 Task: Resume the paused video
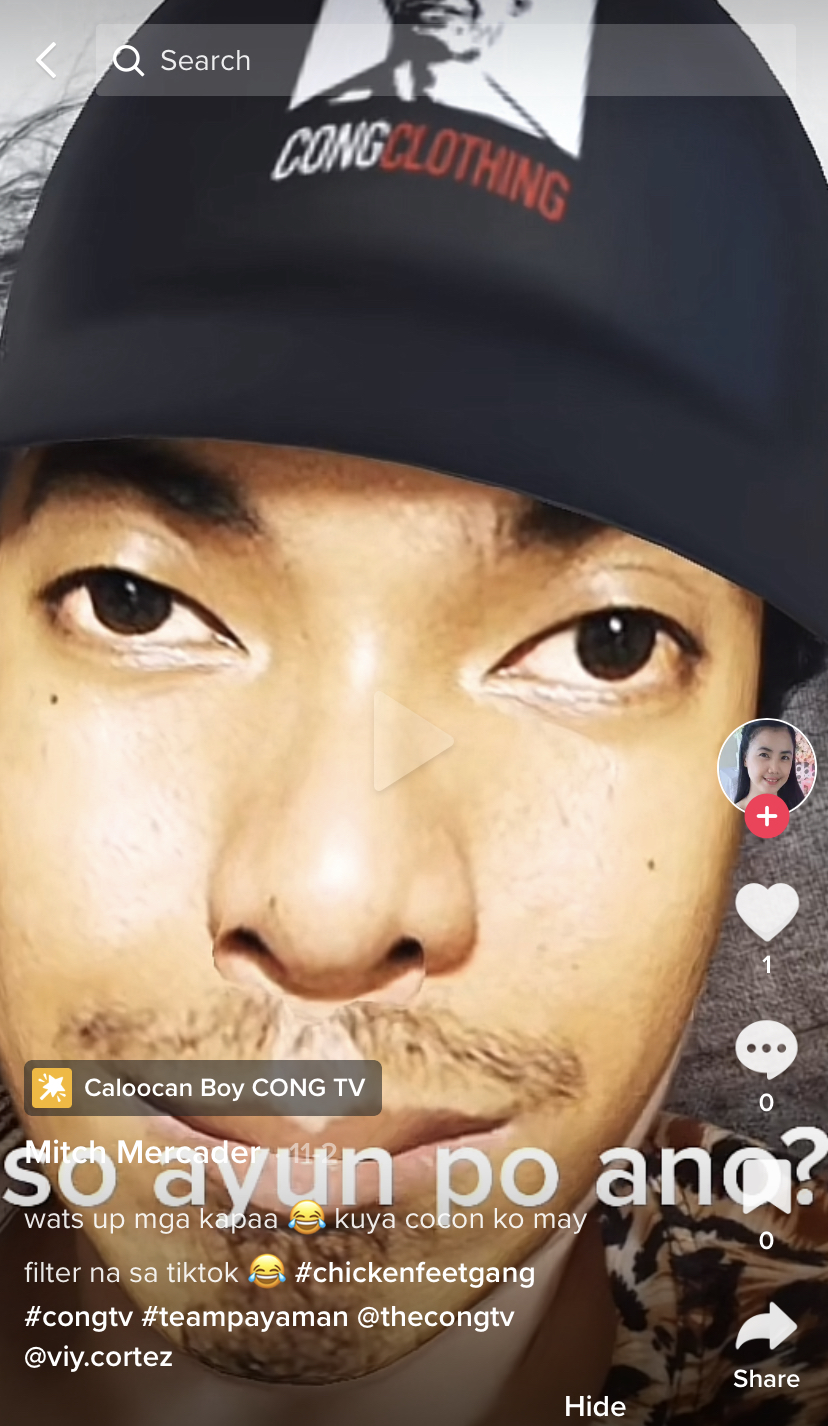tap(414, 742)
